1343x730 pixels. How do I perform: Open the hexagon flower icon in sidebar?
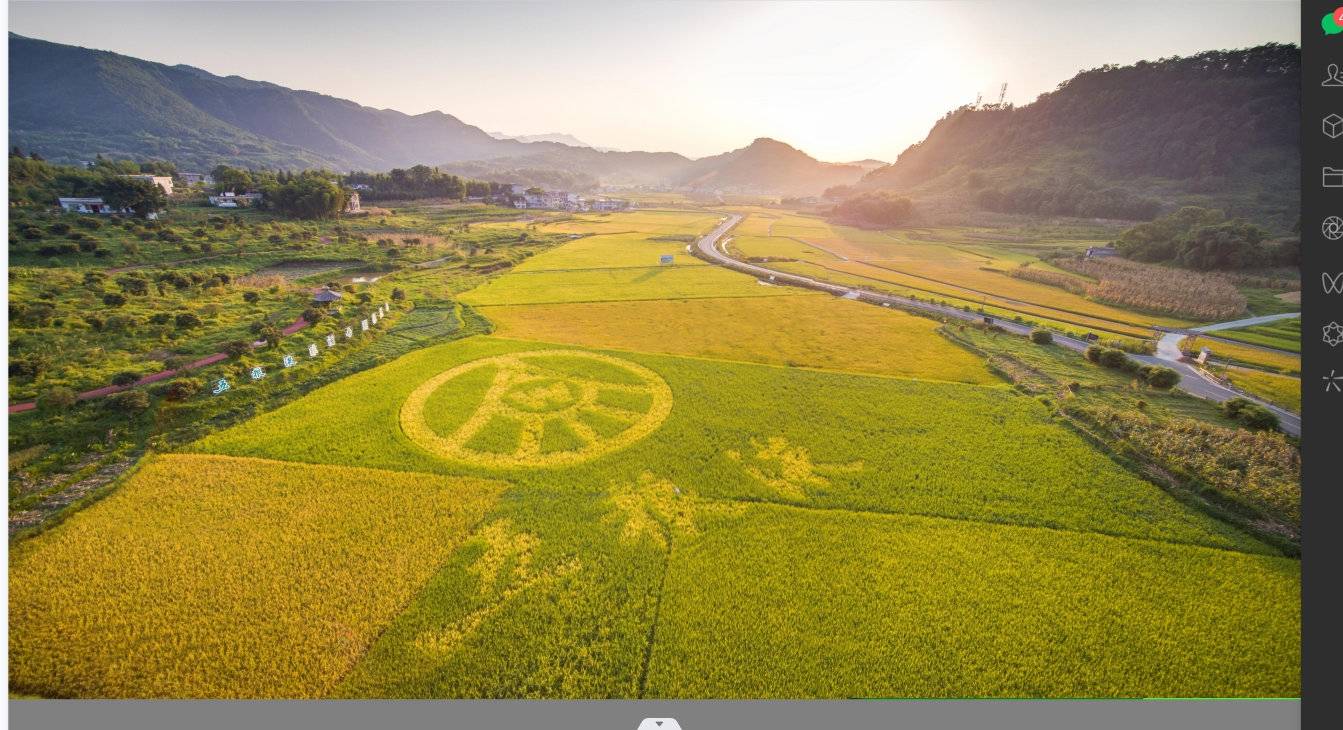pyautogui.click(x=1332, y=333)
